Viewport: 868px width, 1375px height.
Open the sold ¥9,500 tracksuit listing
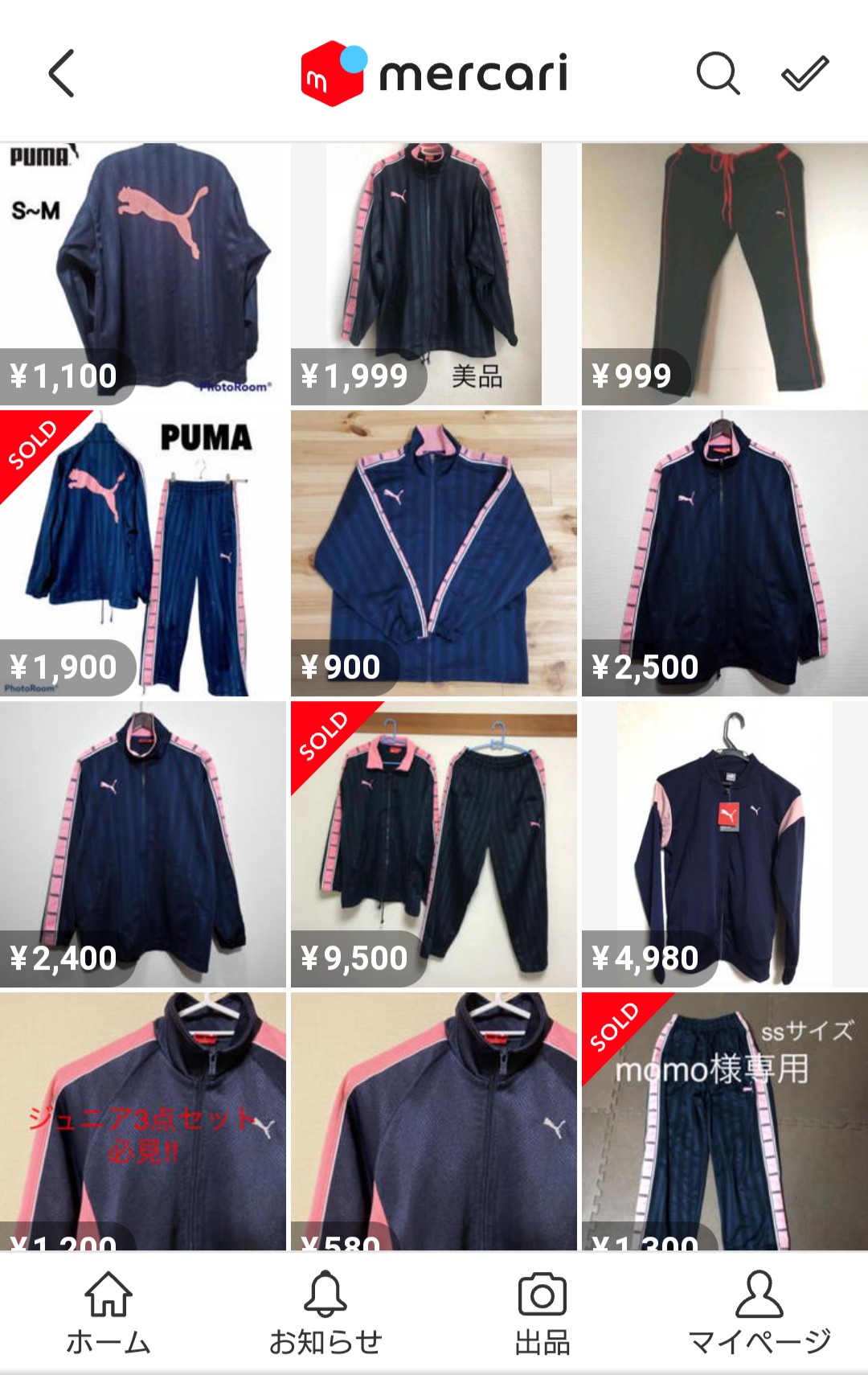(x=433, y=844)
